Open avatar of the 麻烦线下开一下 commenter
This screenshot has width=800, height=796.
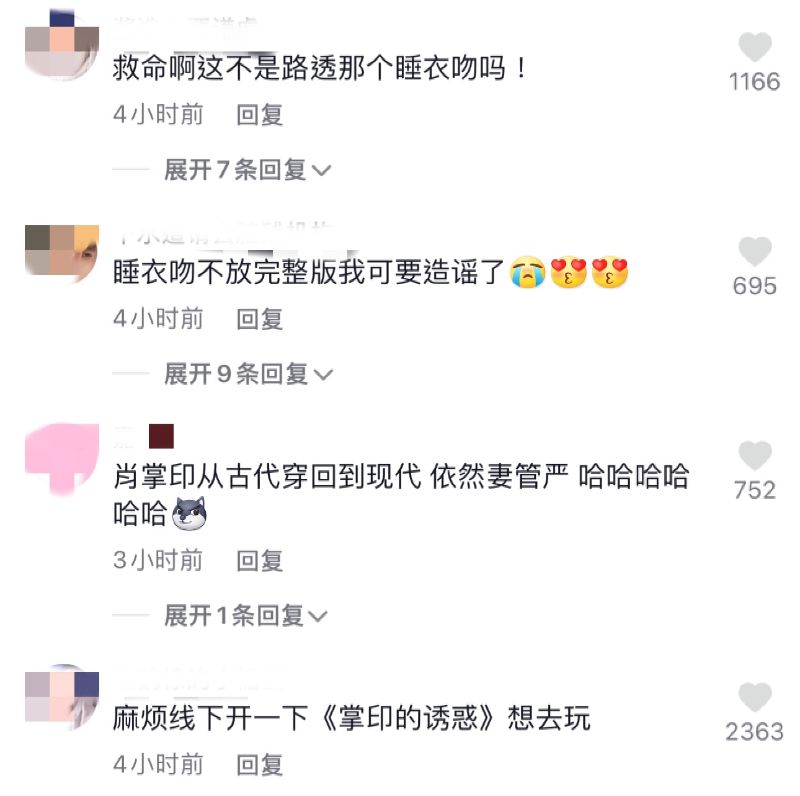click(60, 695)
